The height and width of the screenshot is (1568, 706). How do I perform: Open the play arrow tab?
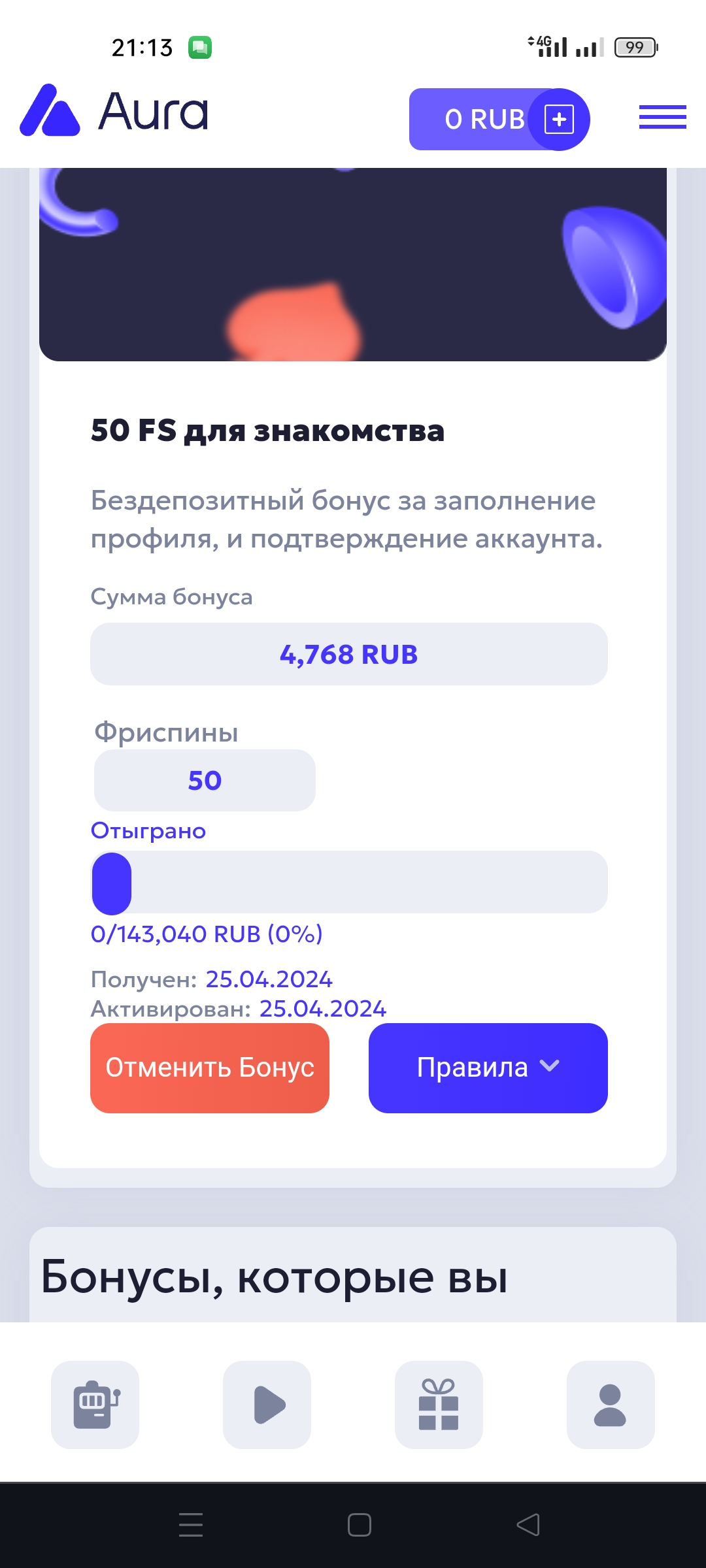[x=267, y=1405]
